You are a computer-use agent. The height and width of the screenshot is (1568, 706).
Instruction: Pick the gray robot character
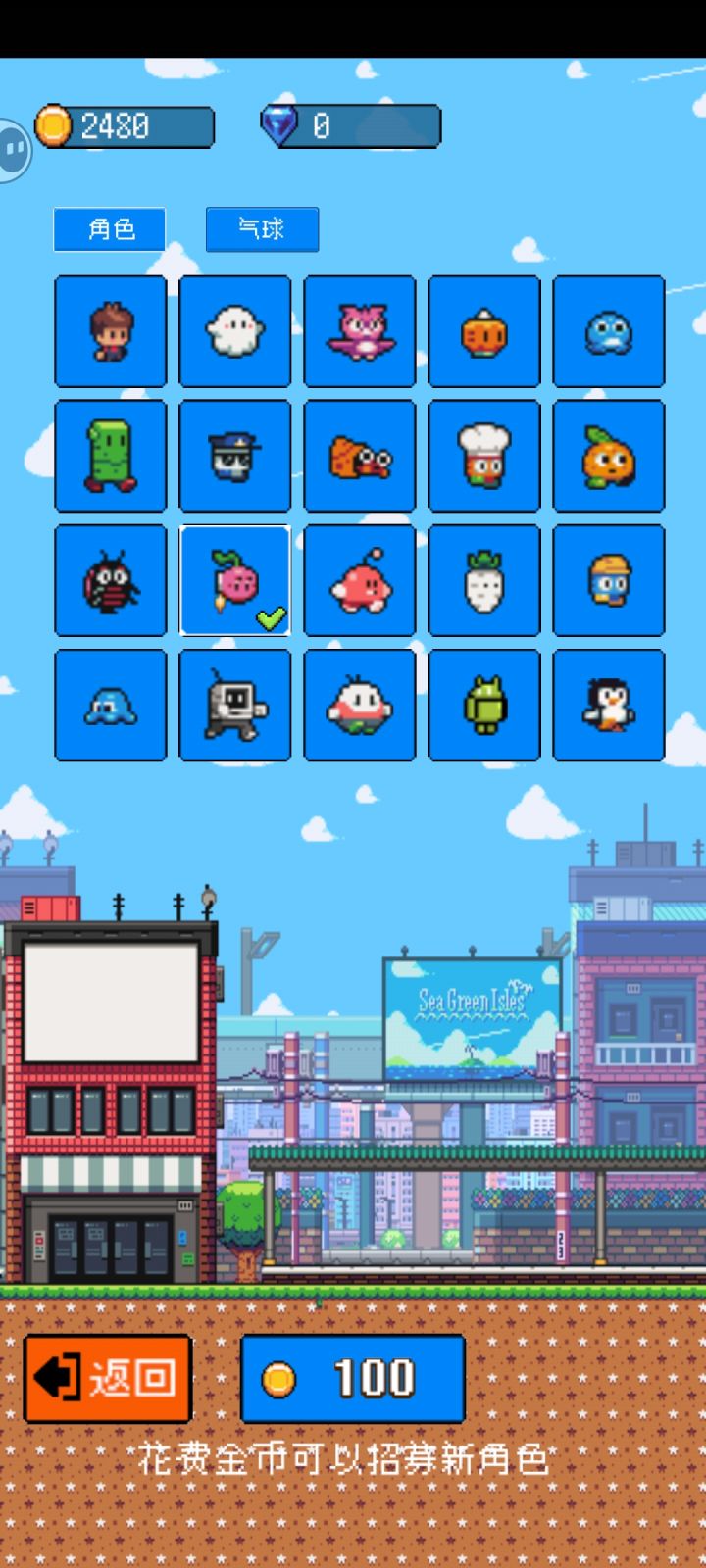tap(235, 705)
